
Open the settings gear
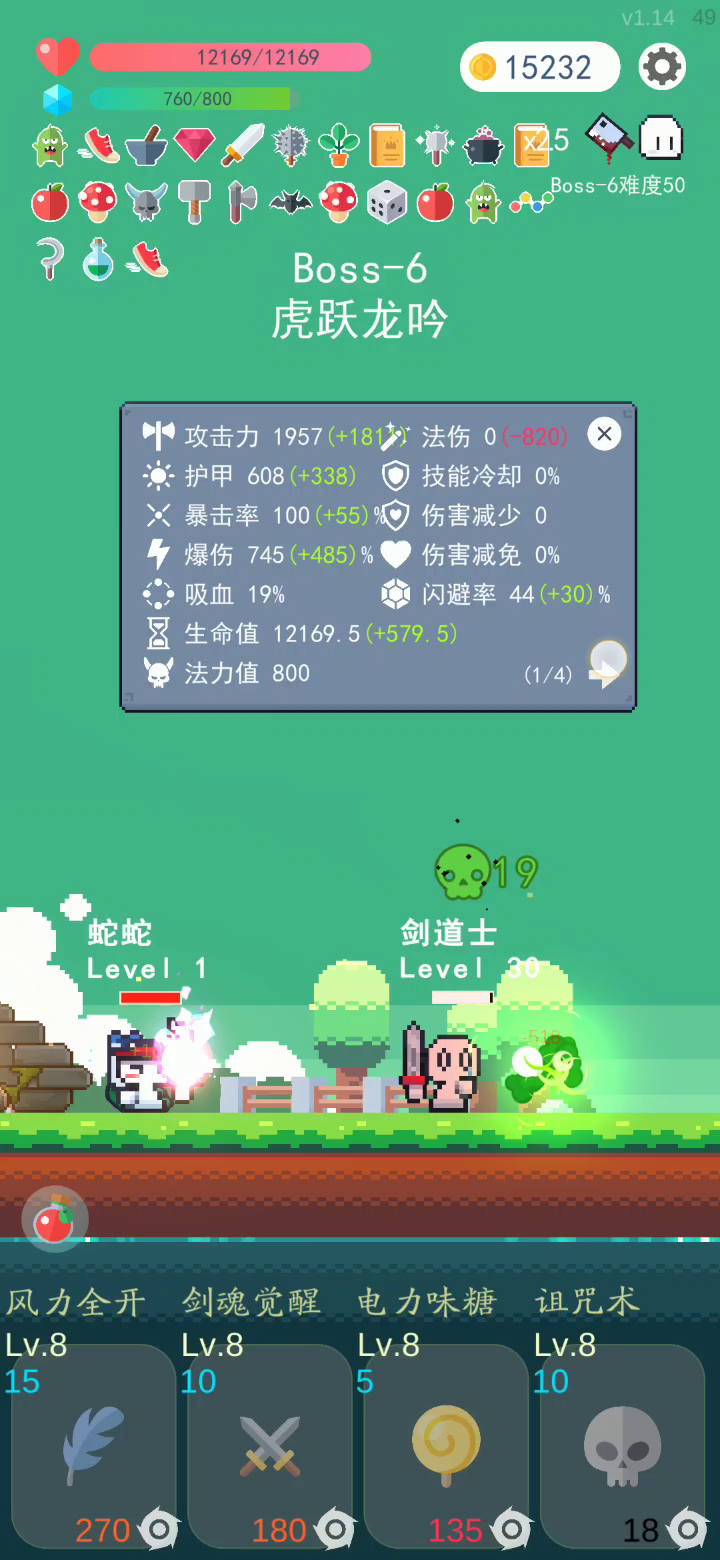[662, 67]
